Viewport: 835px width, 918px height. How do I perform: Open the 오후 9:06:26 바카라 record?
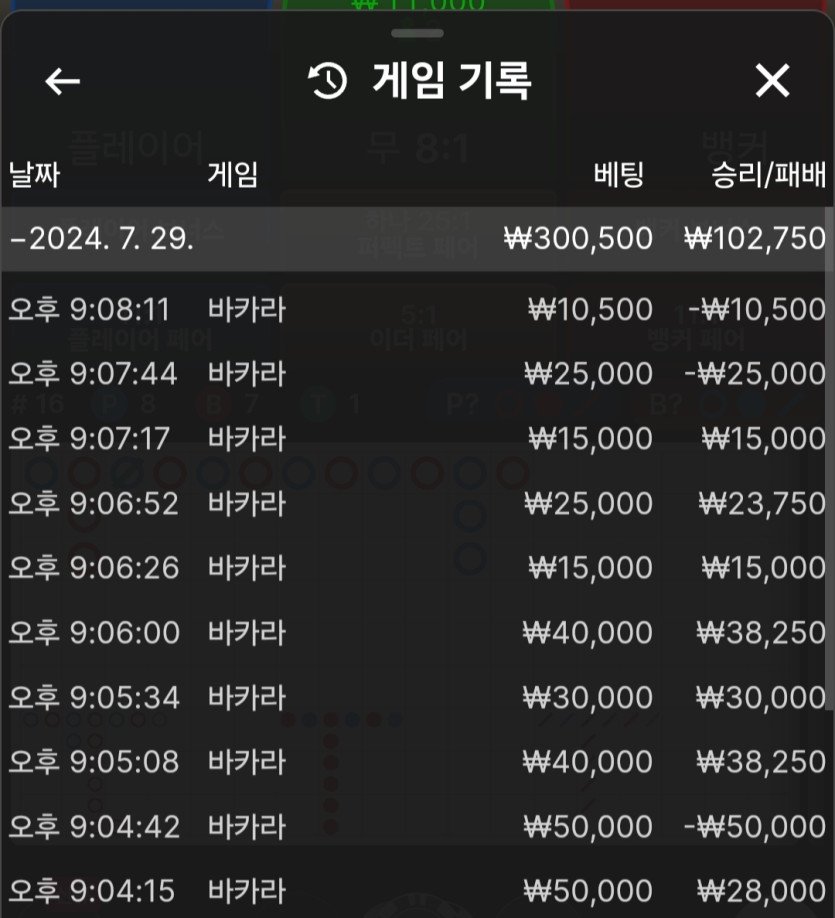(x=417, y=568)
